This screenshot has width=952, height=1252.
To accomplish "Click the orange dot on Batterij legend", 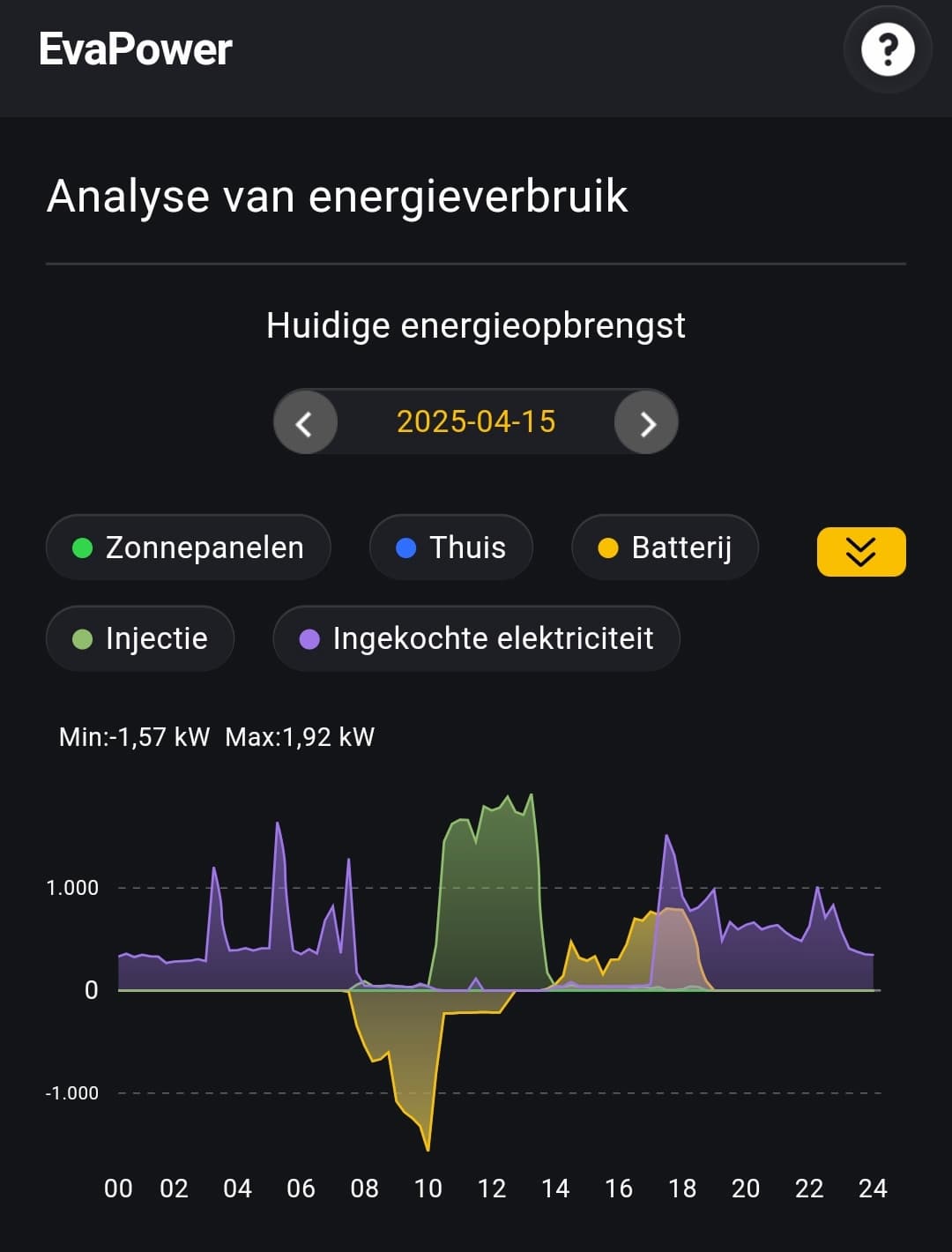I will (606, 547).
